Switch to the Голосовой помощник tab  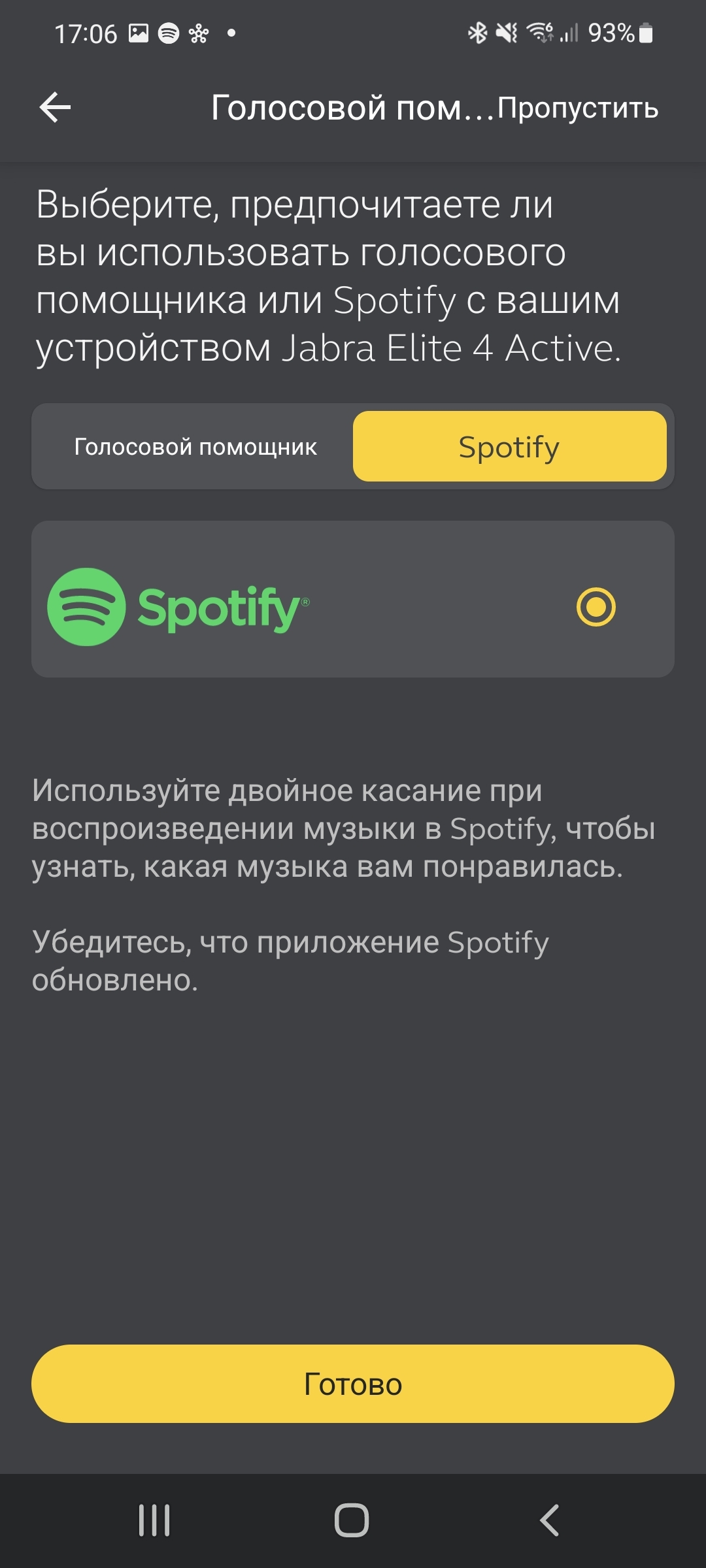click(195, 447)
